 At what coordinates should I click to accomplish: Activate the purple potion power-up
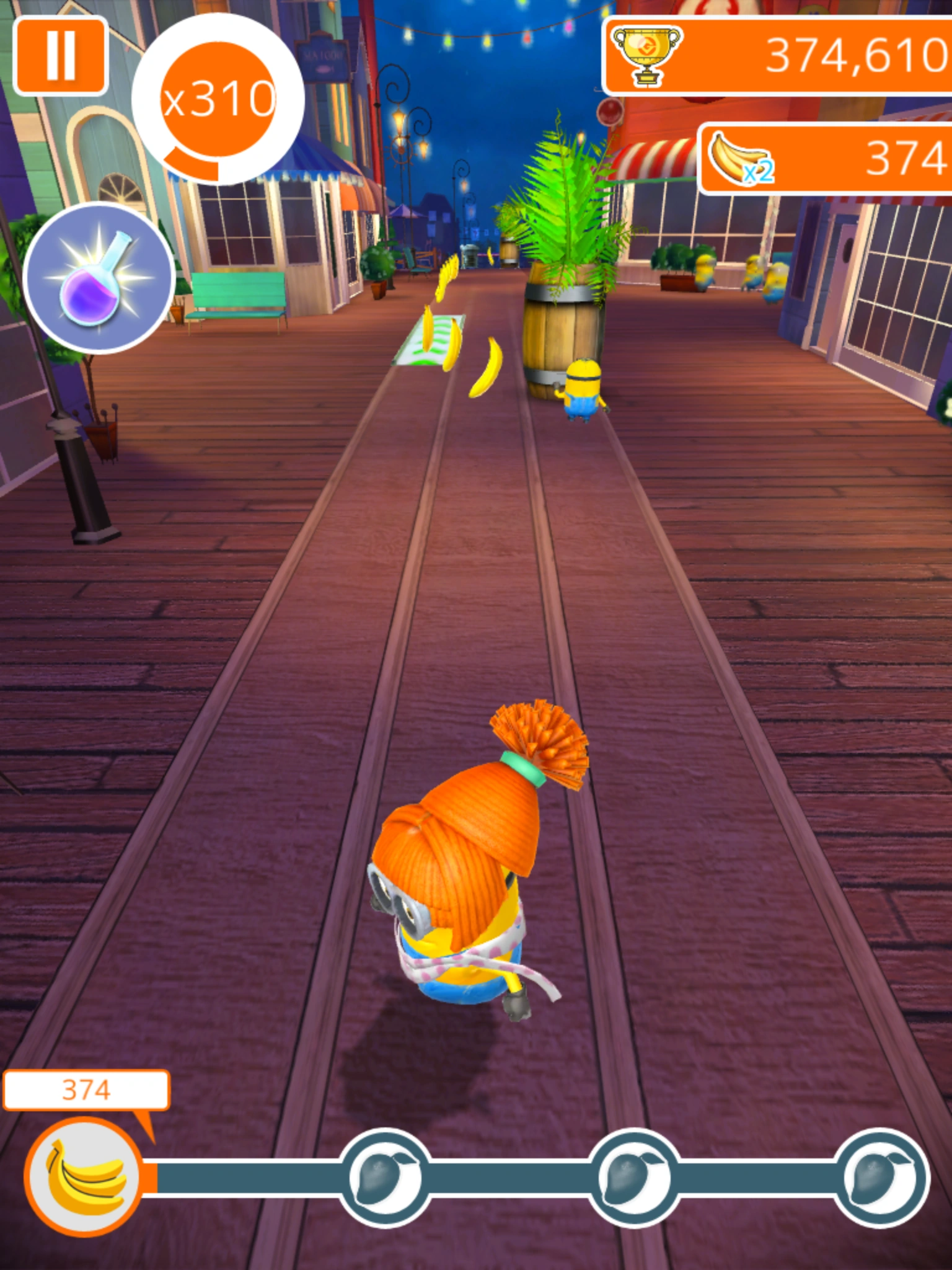pos(98,278)
